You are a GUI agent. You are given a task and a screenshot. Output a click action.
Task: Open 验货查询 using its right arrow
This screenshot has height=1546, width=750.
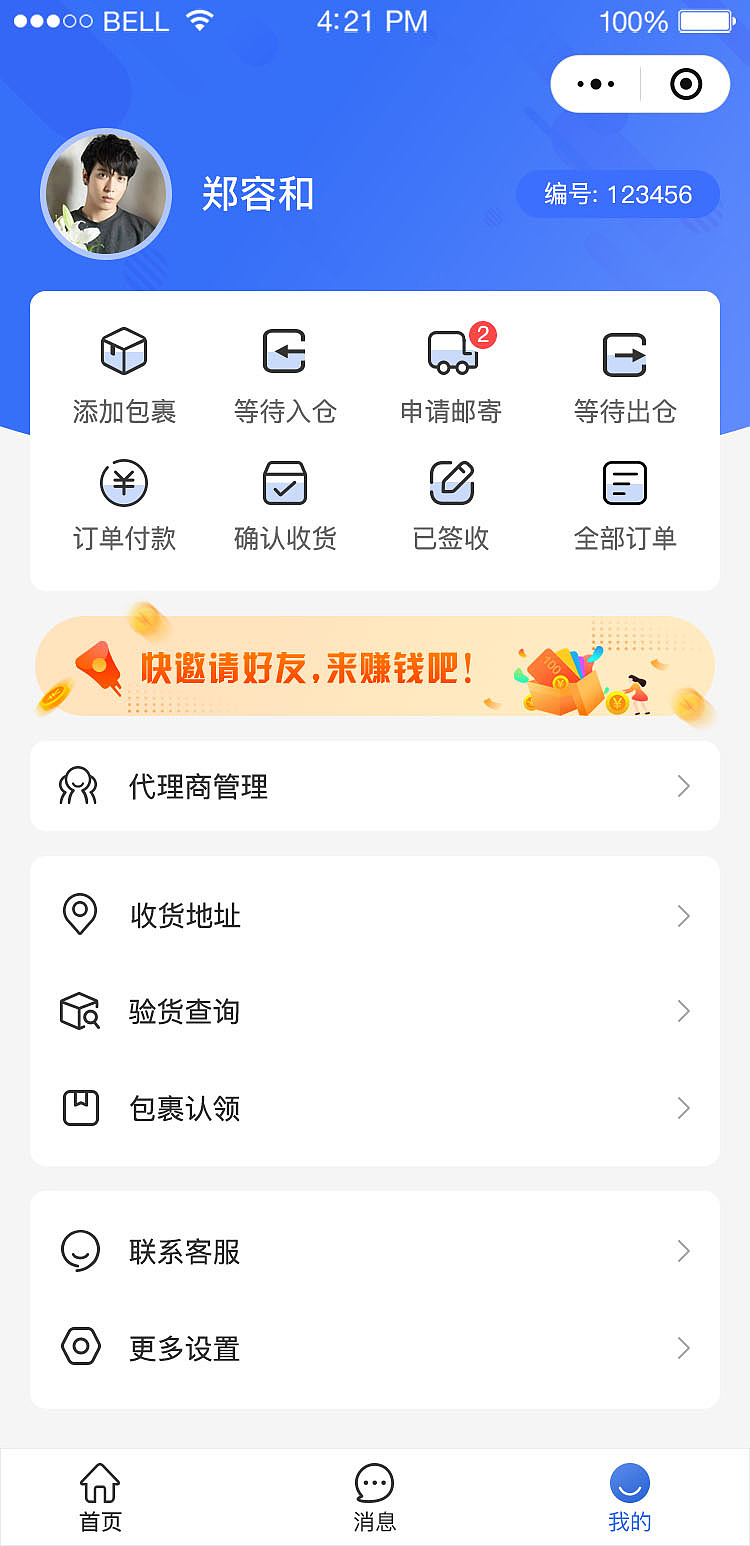click(683, 1011)
